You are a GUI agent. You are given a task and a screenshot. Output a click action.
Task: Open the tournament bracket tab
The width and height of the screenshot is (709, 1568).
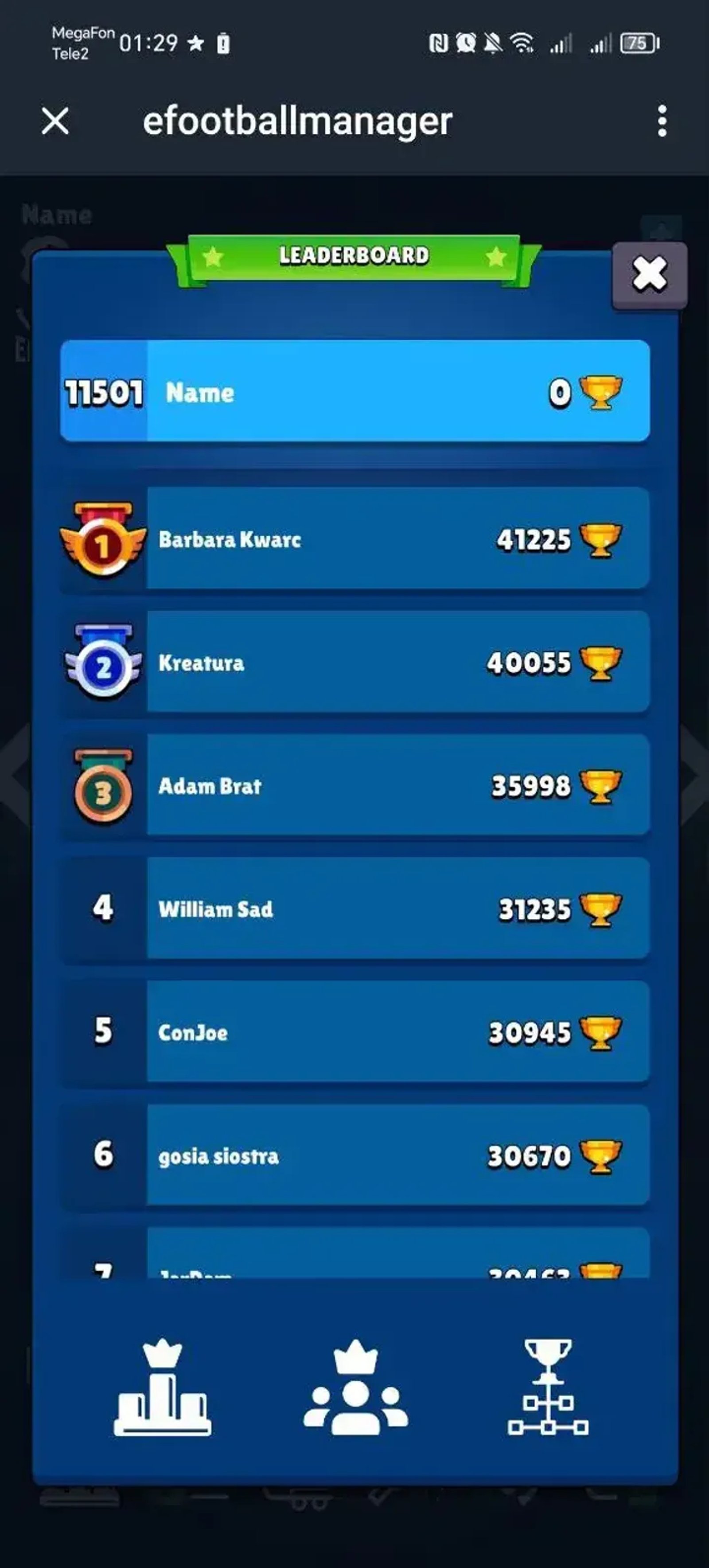(548, 1389)
